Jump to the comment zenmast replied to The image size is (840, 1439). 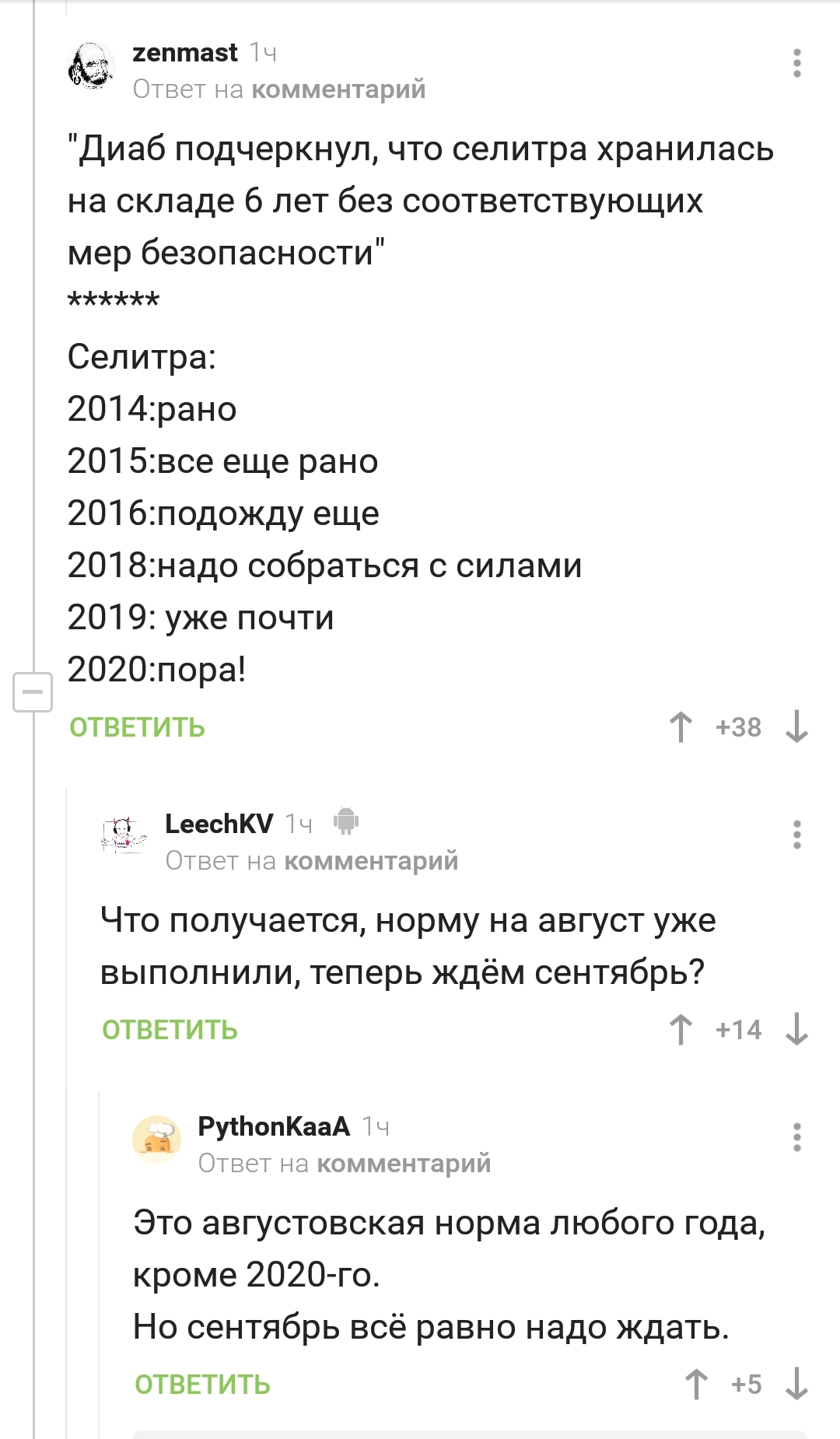click(x=338, y=89)
